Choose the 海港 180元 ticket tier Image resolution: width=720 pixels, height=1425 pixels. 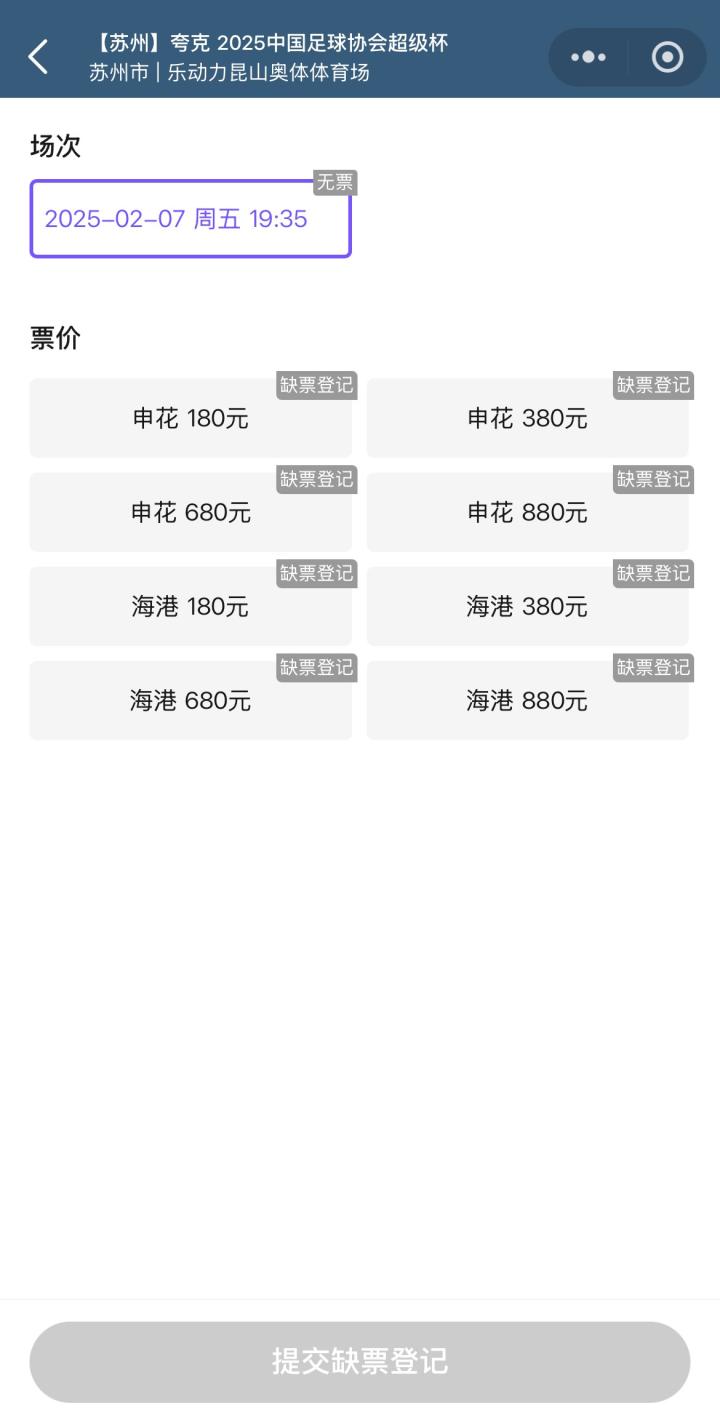coord(190,606)
